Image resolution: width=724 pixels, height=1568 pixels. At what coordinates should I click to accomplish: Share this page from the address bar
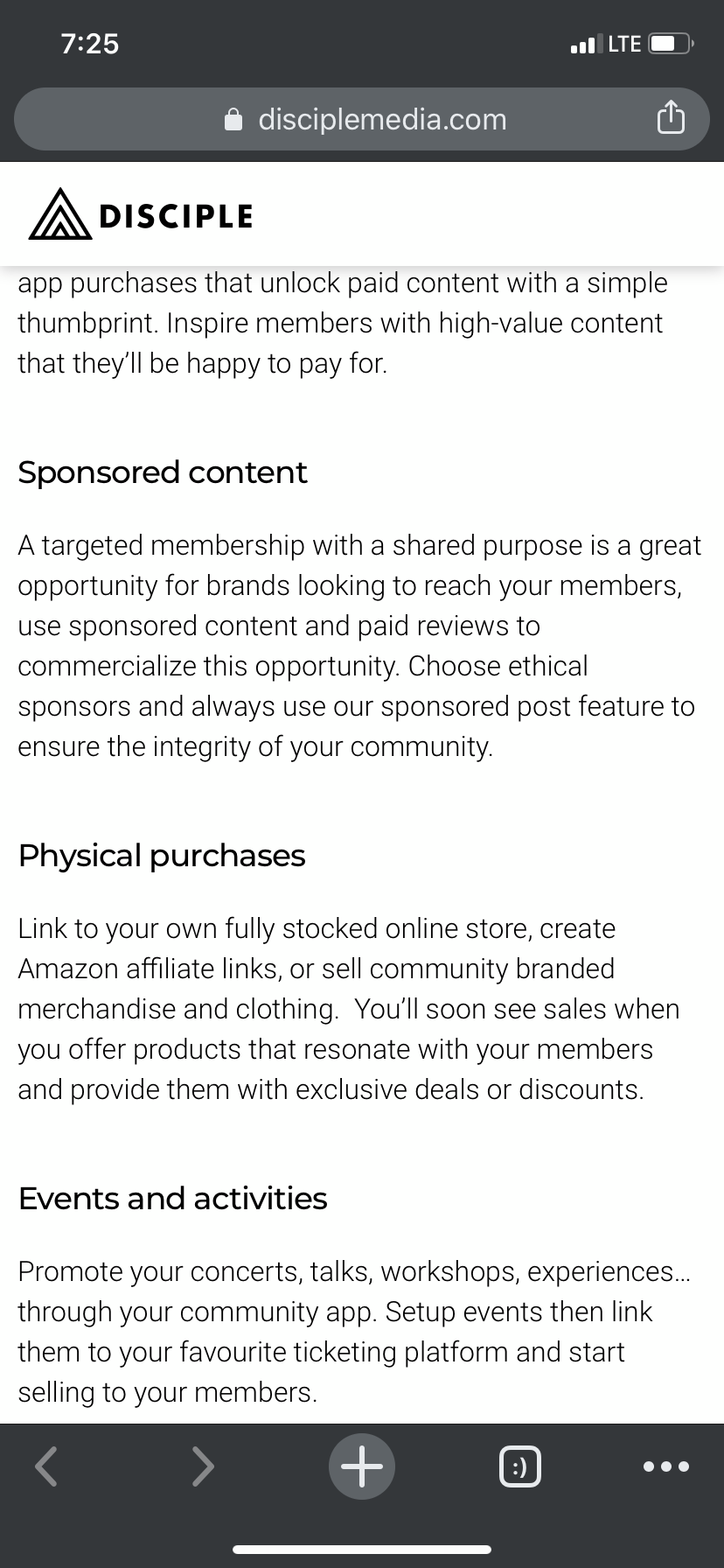[670, 119]
